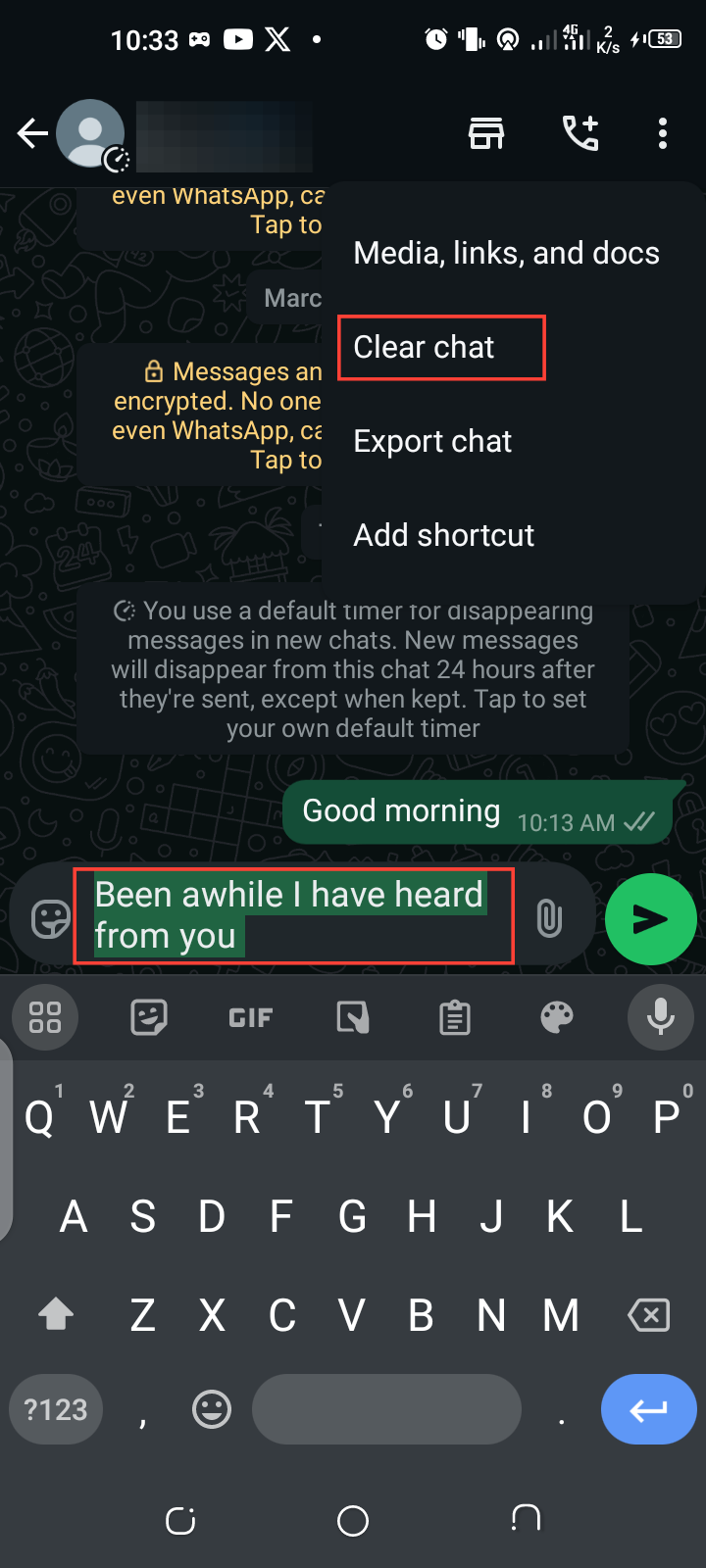The image size is (706, 1568).
Task: Open Media, links, and docs
Action: [506, 253]
